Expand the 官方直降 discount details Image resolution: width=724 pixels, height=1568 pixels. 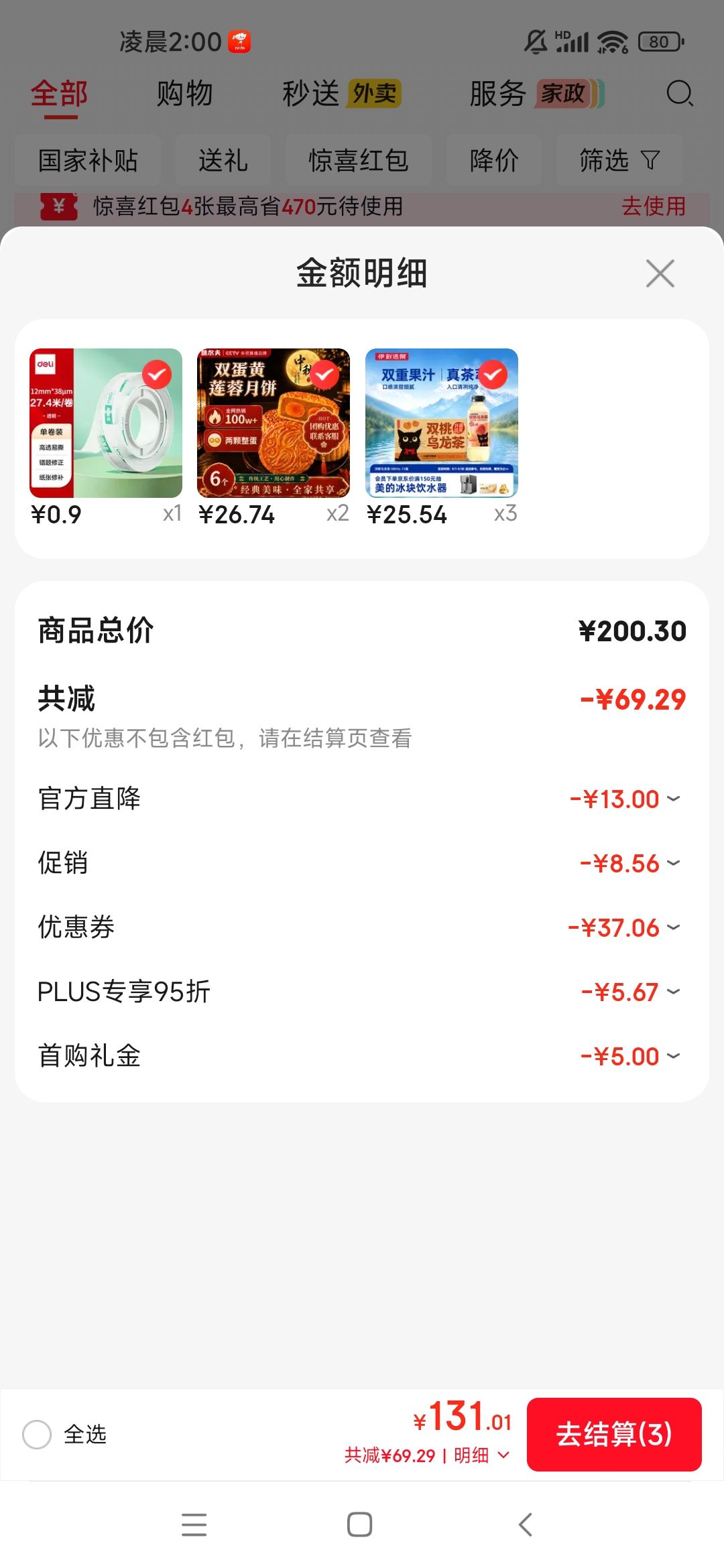pyautogui.click(x=362, y=799)
